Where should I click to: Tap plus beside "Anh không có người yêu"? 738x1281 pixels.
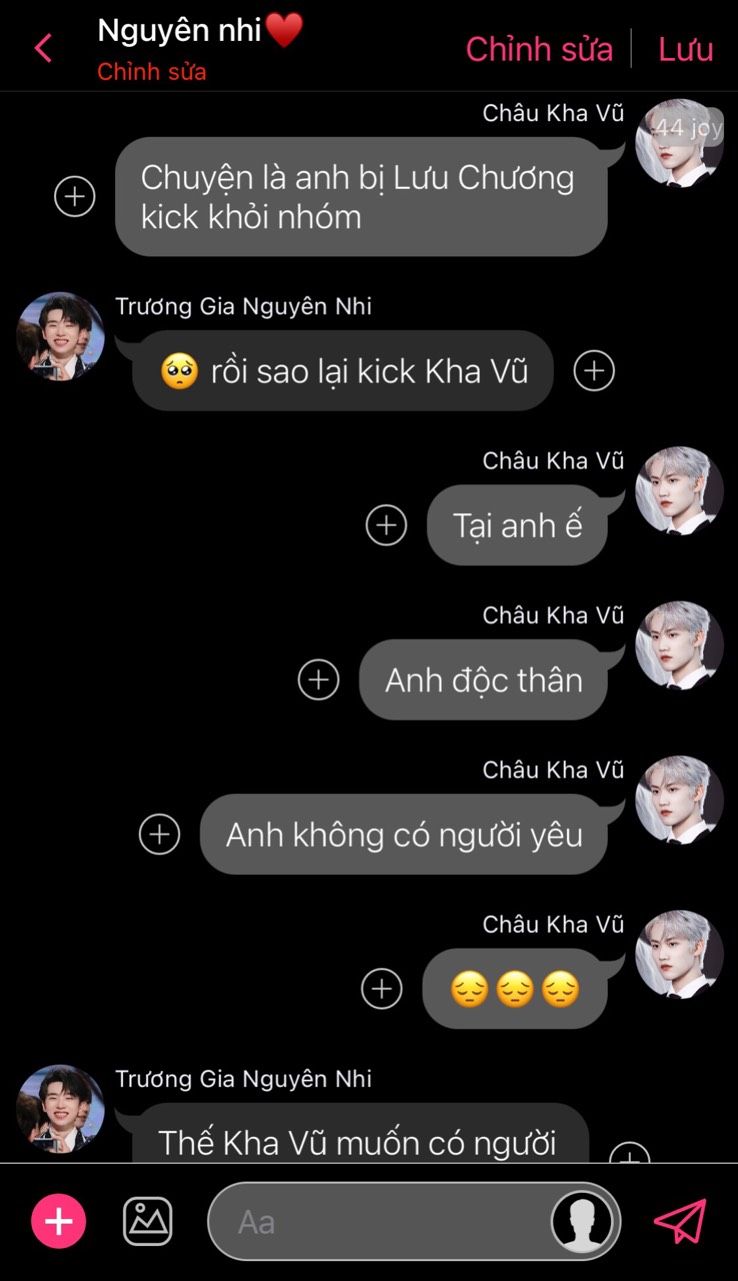pos(160,834)
